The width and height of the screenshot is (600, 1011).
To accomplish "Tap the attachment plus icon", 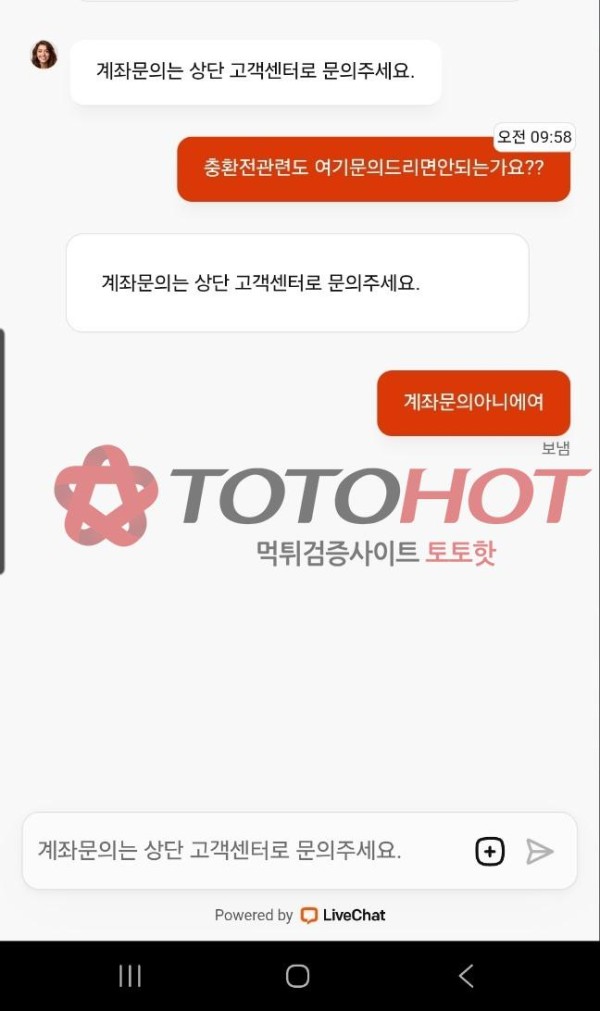I will pyautogui.click(x=489, y=851).
